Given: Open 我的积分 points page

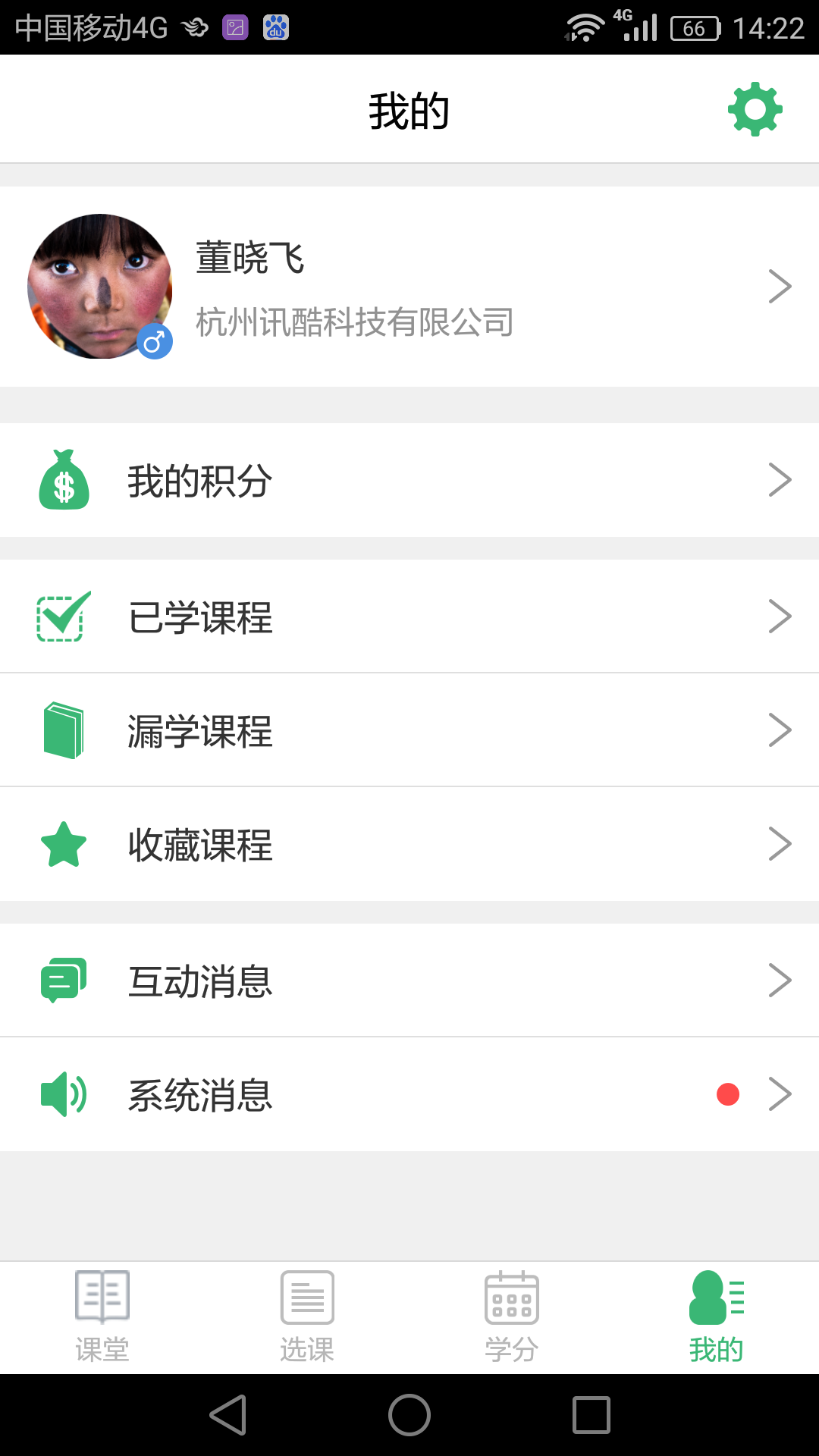Looking at the screenshot, I should tap(409, 480).
